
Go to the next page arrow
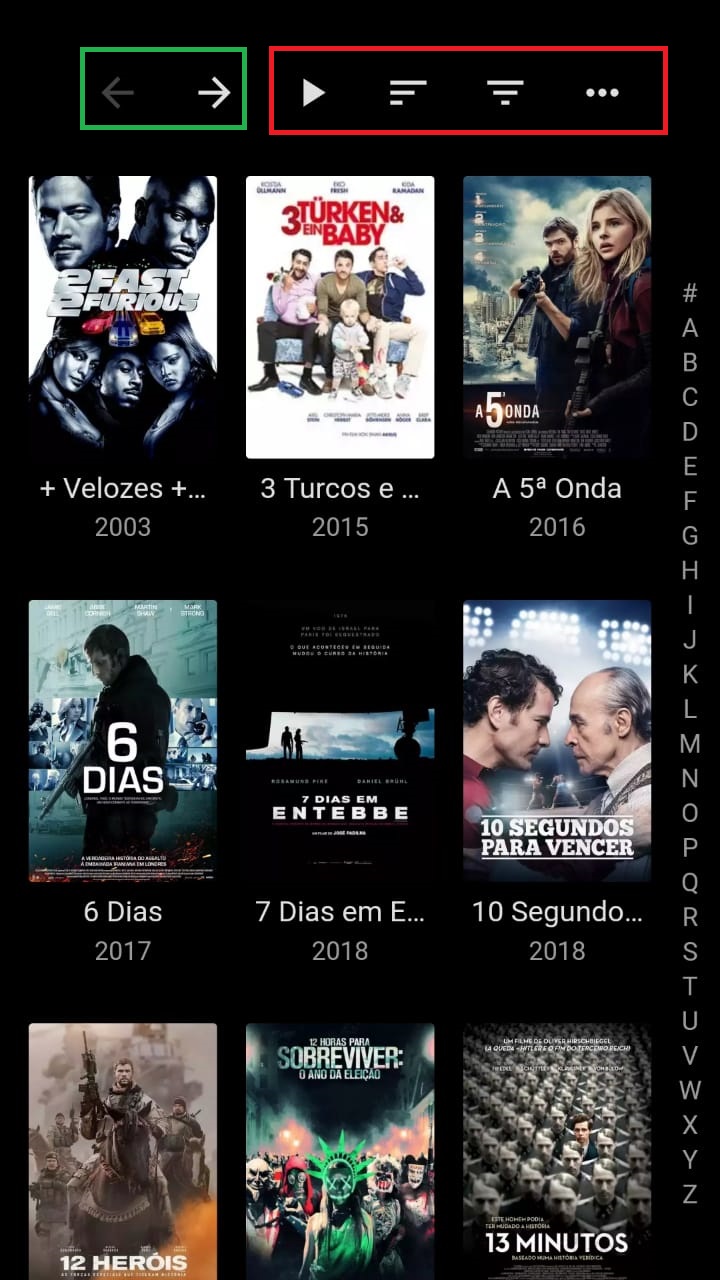[213, 93]
